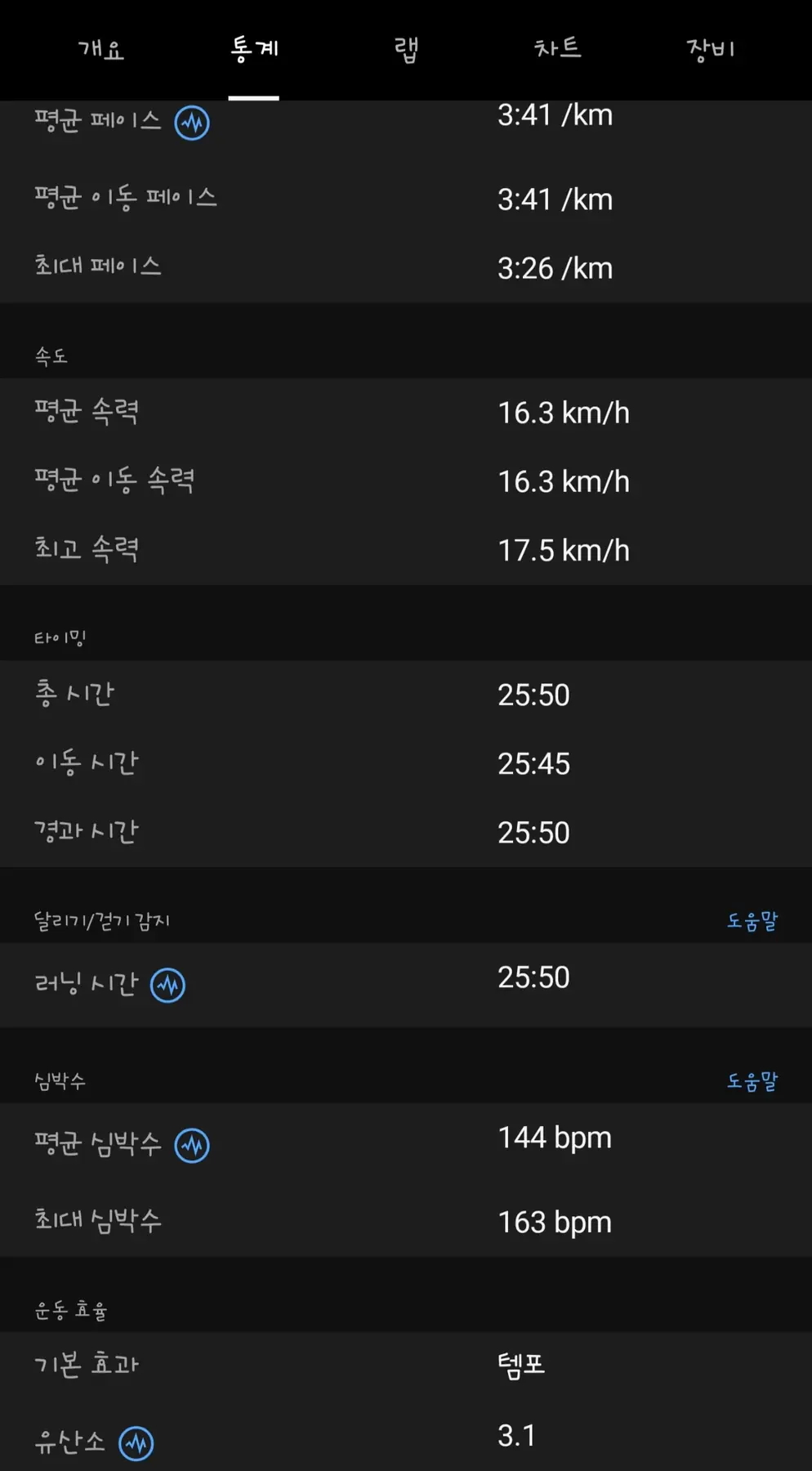The height and width of the screenshot is (1471, 812).
Task: Tap the chart icon next to 유산소
Action: pos(136,1443)
